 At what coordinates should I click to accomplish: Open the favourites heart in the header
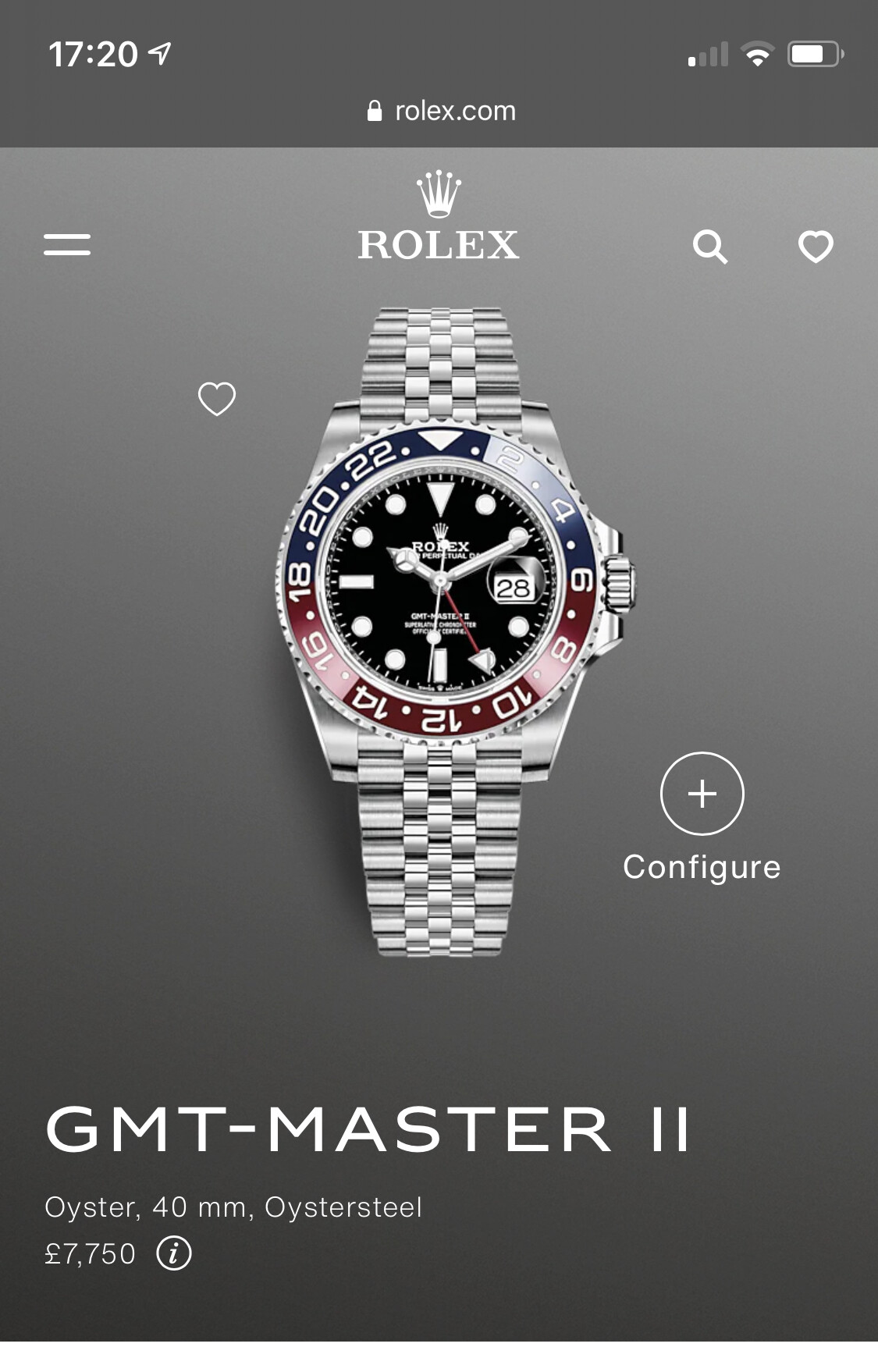pyautogui.click(x=816, y=247)
